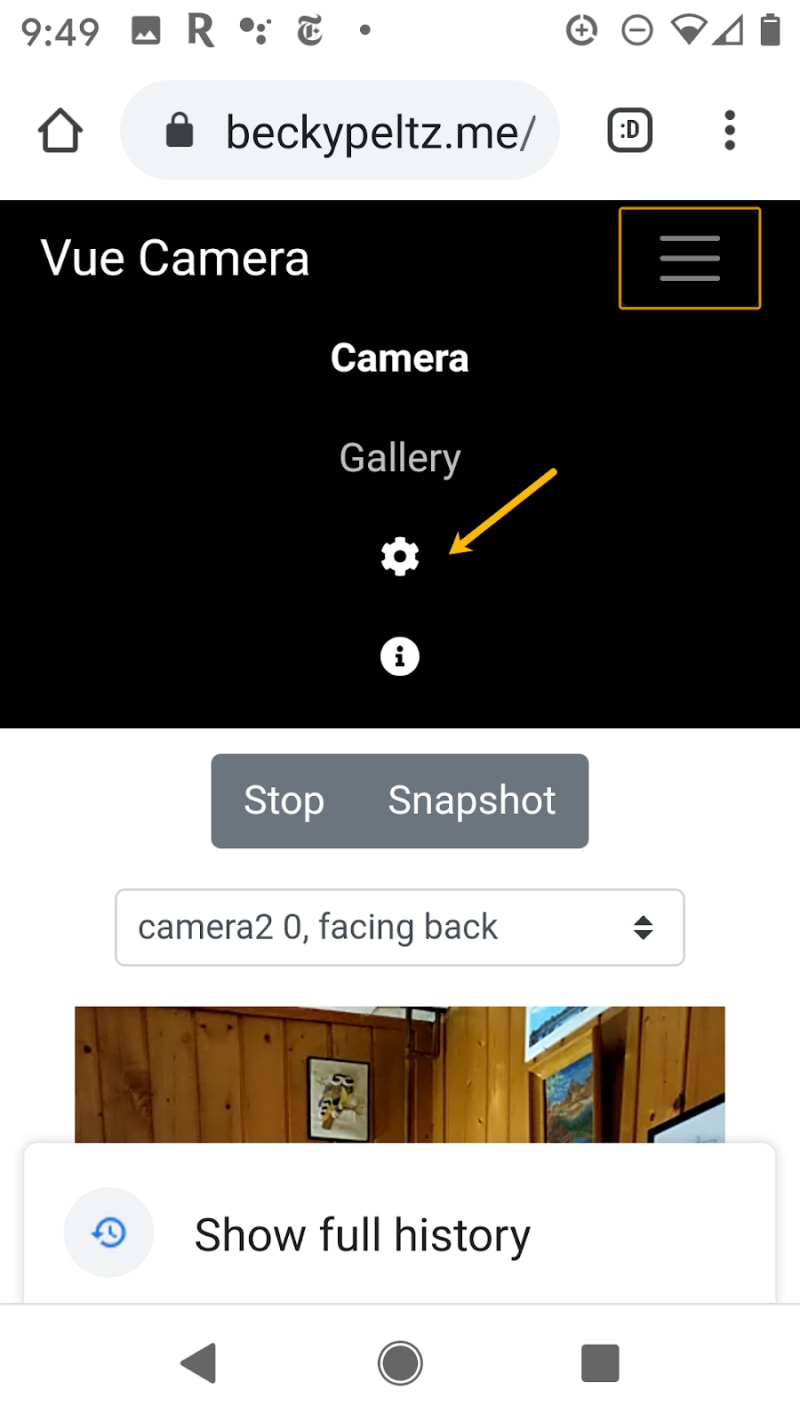Open the browser overflow menu
Screen dimensions: 800x1422
click(x=730, y=131)
